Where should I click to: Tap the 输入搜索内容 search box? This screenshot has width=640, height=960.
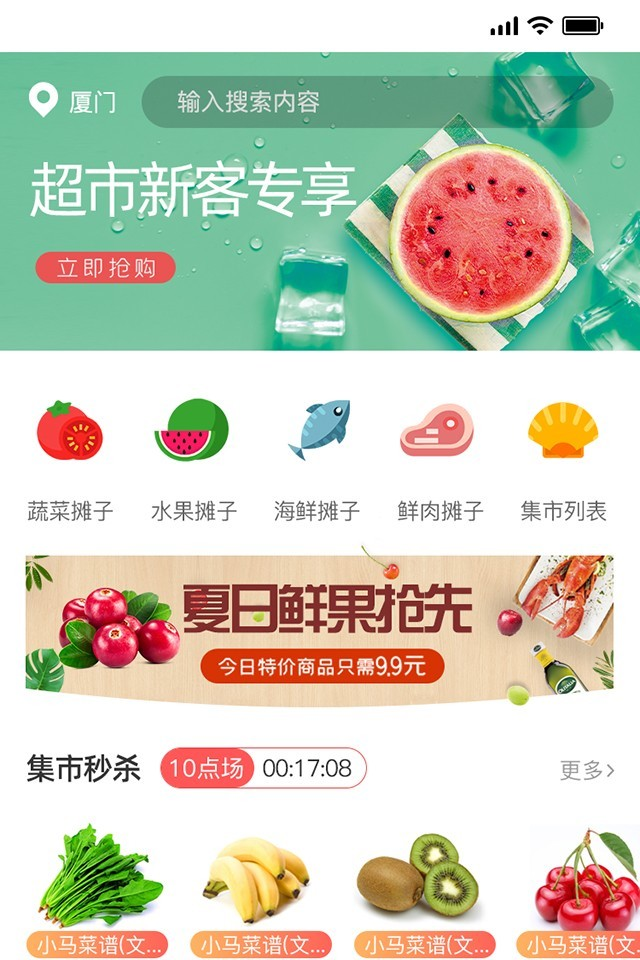pyautogui.click(x=377, y=102)
